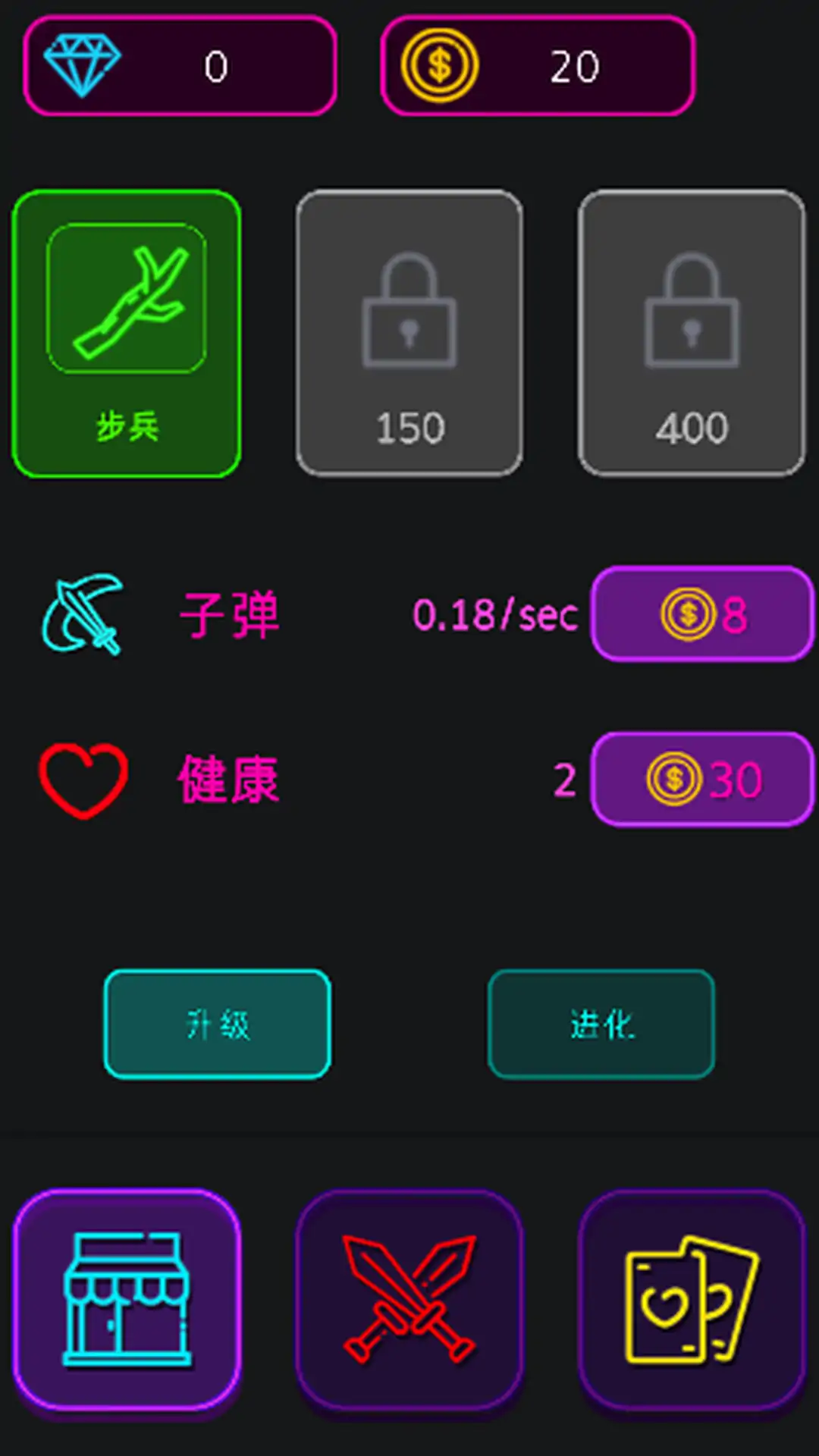Open the cards section

pos(692,1300)
